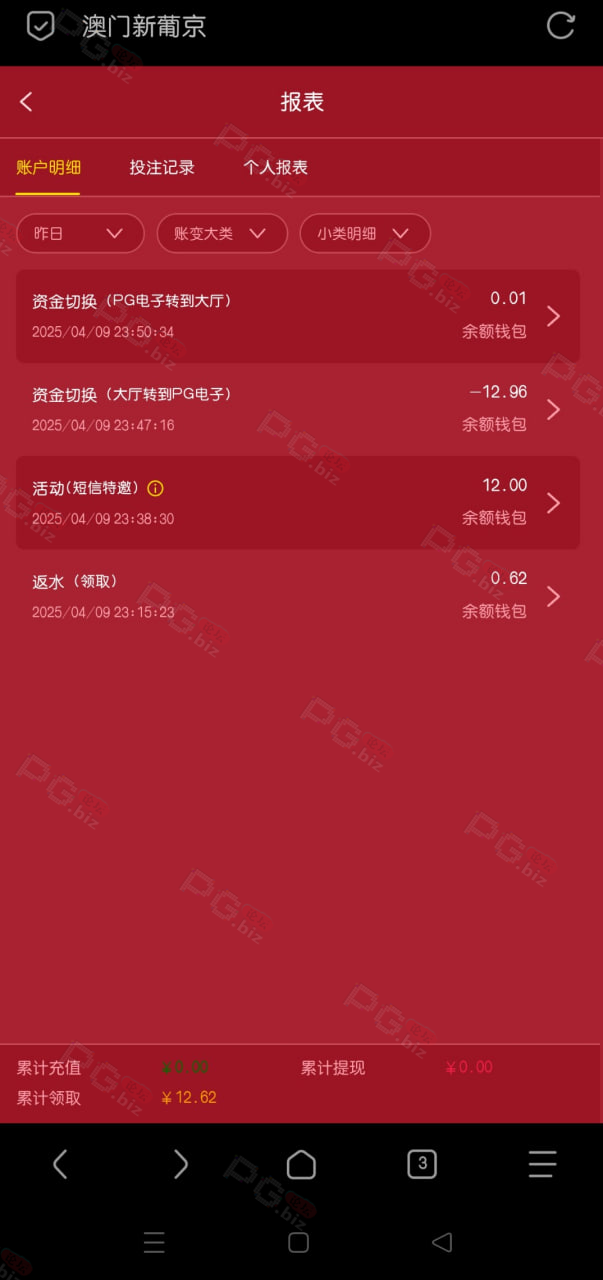603x1280 pixels.
Task: Open the 活动(短信特邀) record of 12.00
Action: (298, 502)
